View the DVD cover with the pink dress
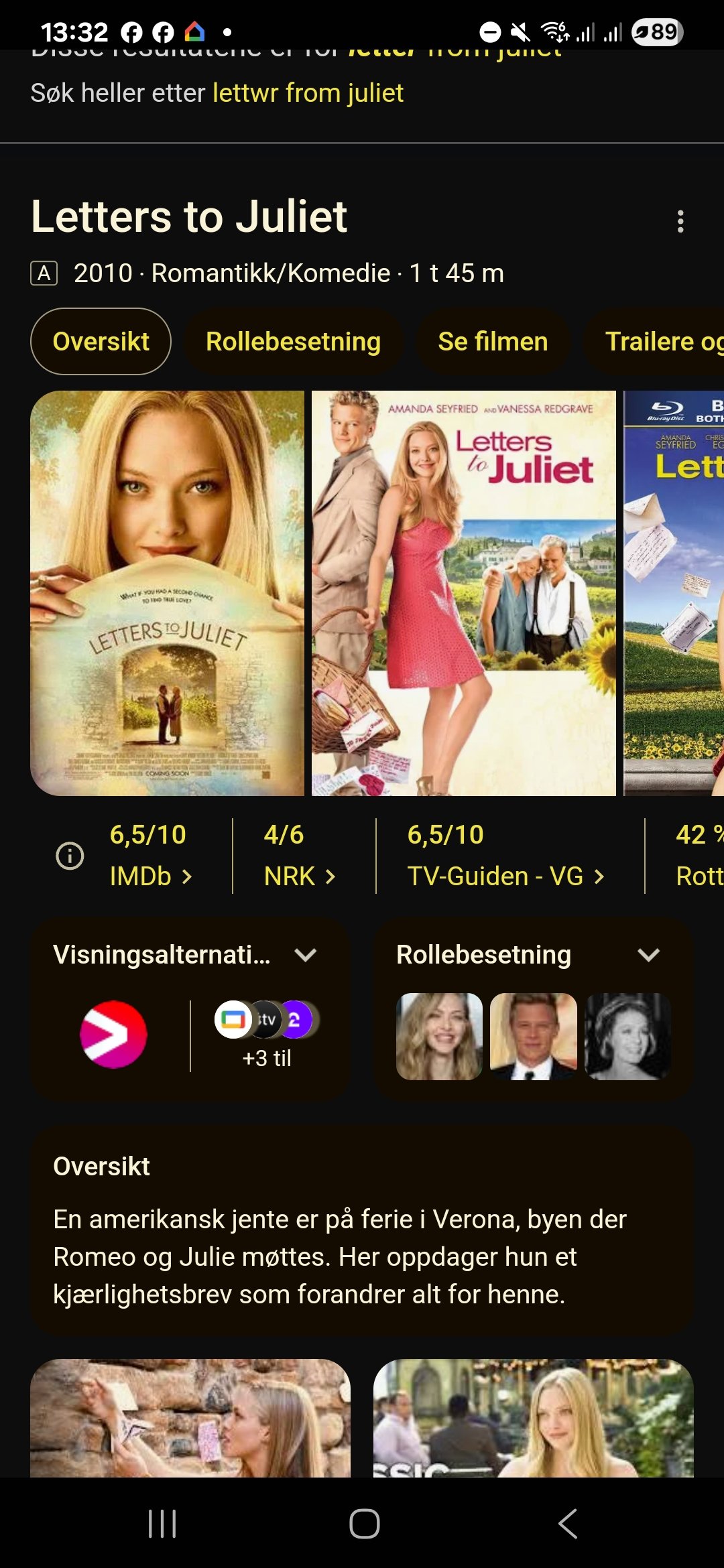Screen dimensions: 724x1568 click(x=463, y=593)
